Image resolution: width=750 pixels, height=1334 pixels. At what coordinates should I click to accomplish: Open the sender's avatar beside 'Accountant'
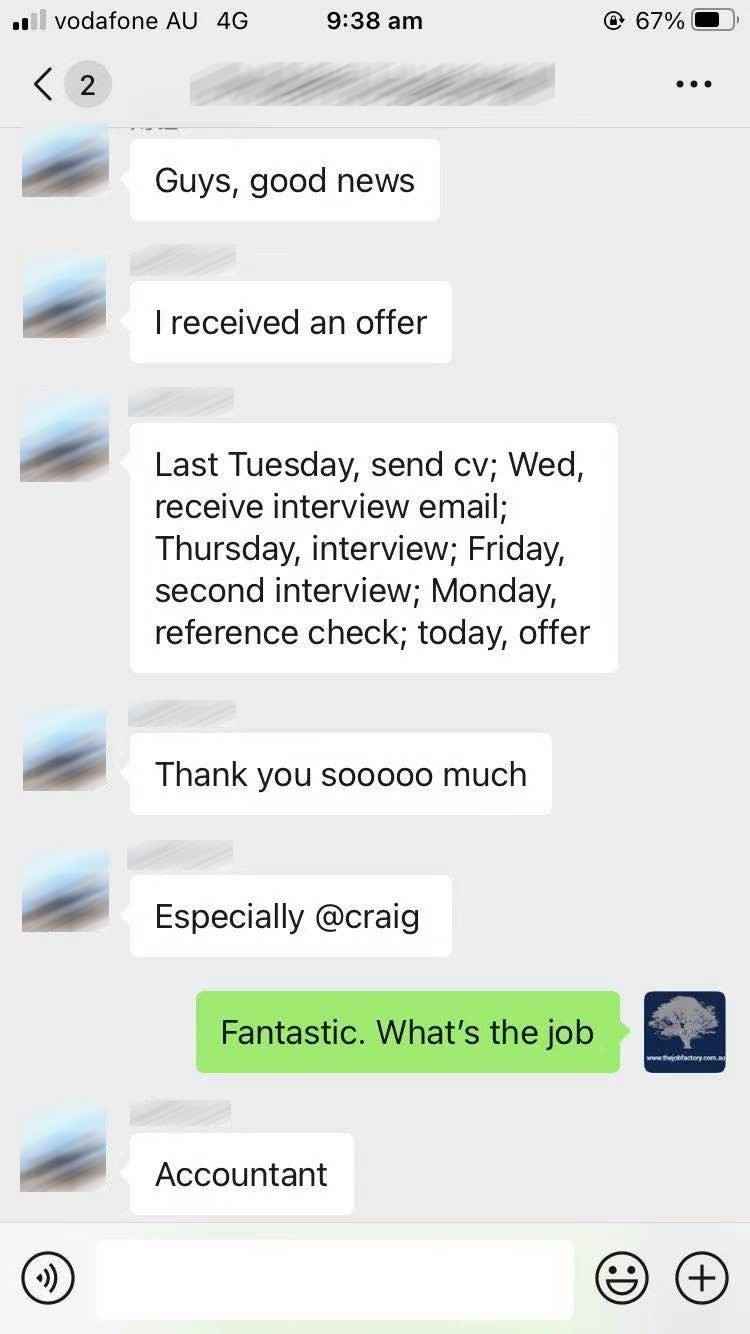tap(65, 1150)
